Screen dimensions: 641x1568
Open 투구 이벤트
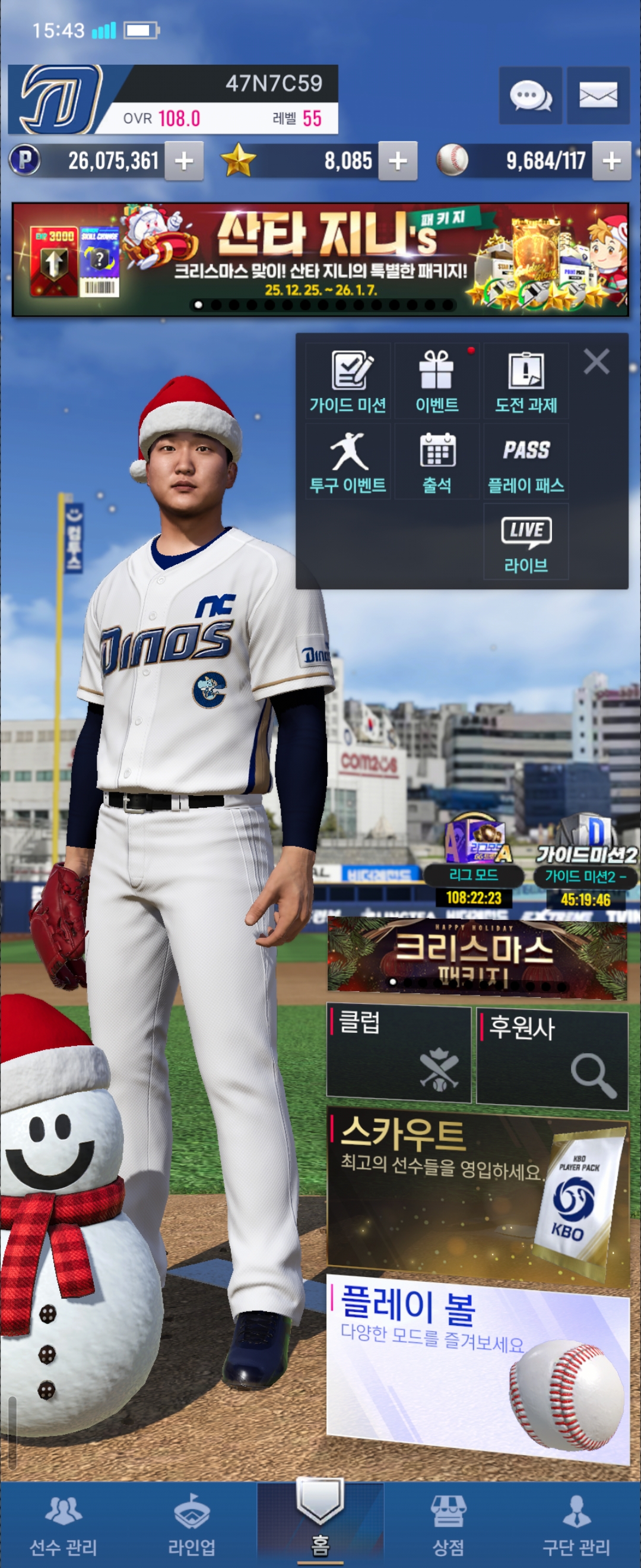348,461
